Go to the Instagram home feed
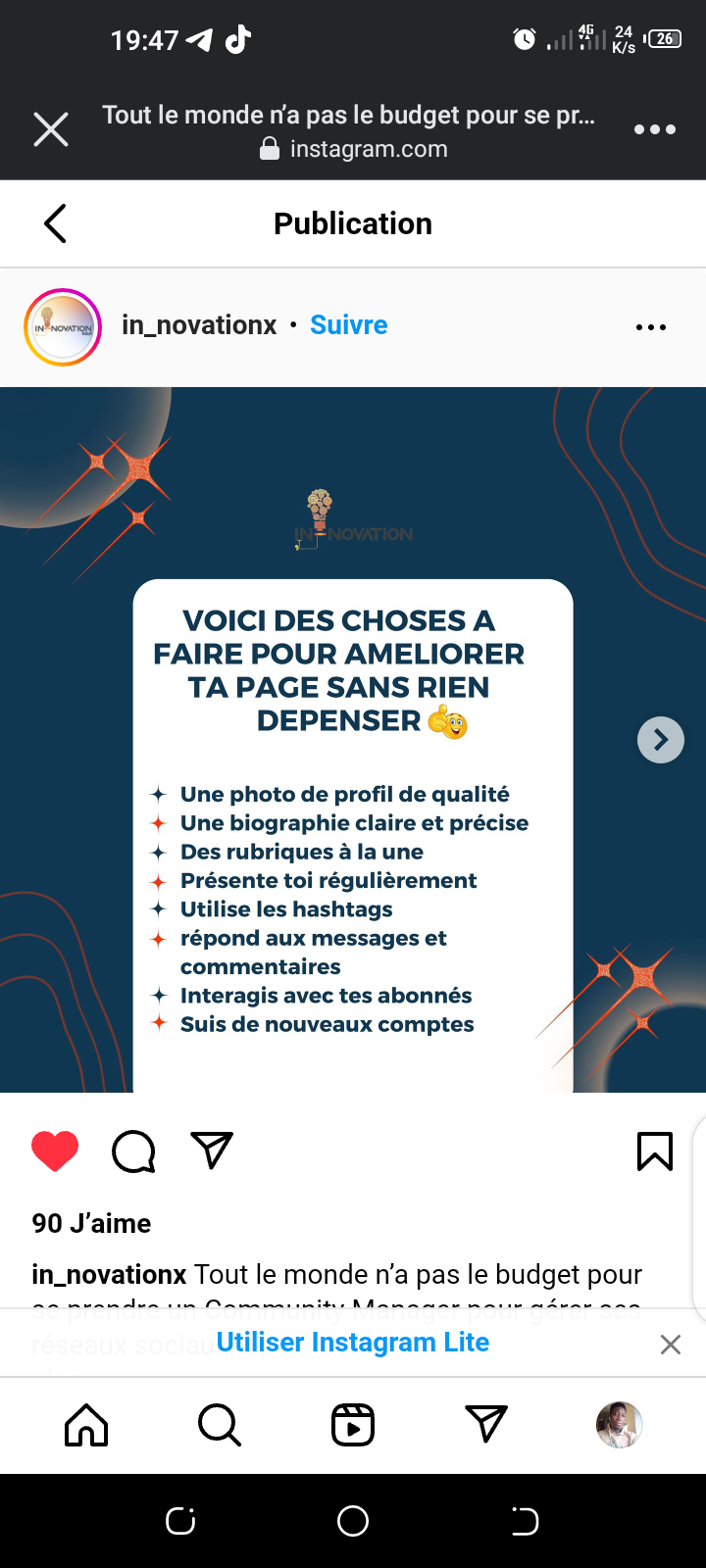The height and width of the screenshot is (1568, 706). 86,1425
